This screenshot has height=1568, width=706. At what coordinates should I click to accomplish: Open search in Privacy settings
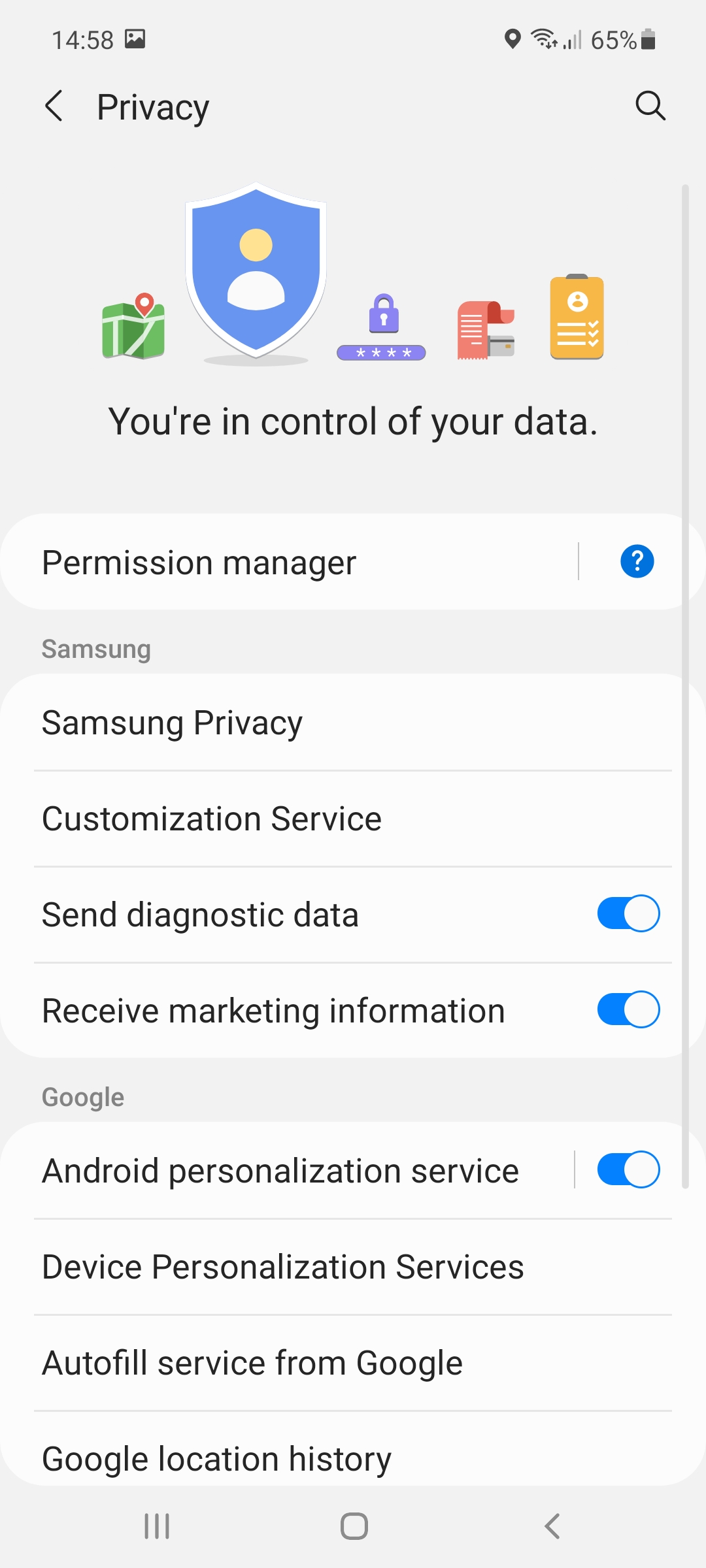tap(650, 106)
